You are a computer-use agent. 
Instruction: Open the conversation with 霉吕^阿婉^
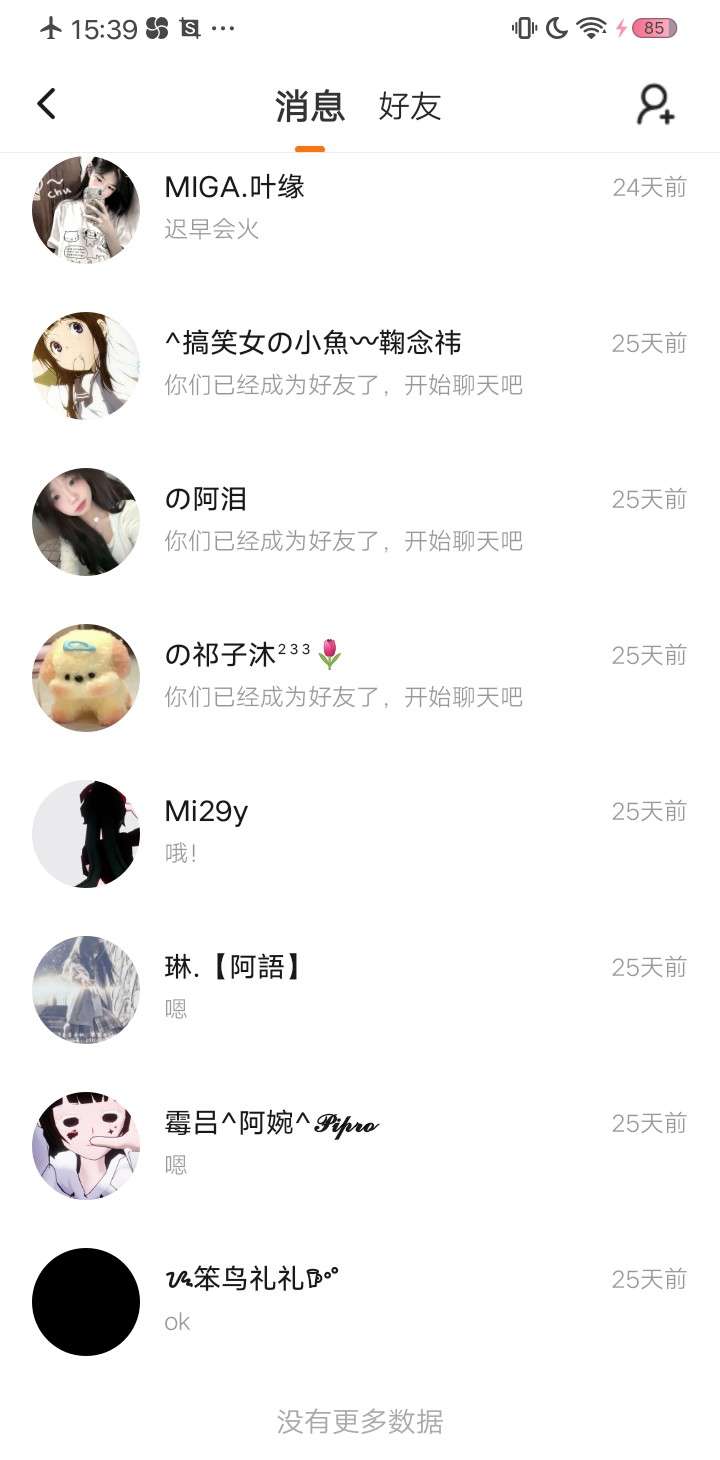(360, 1144)
